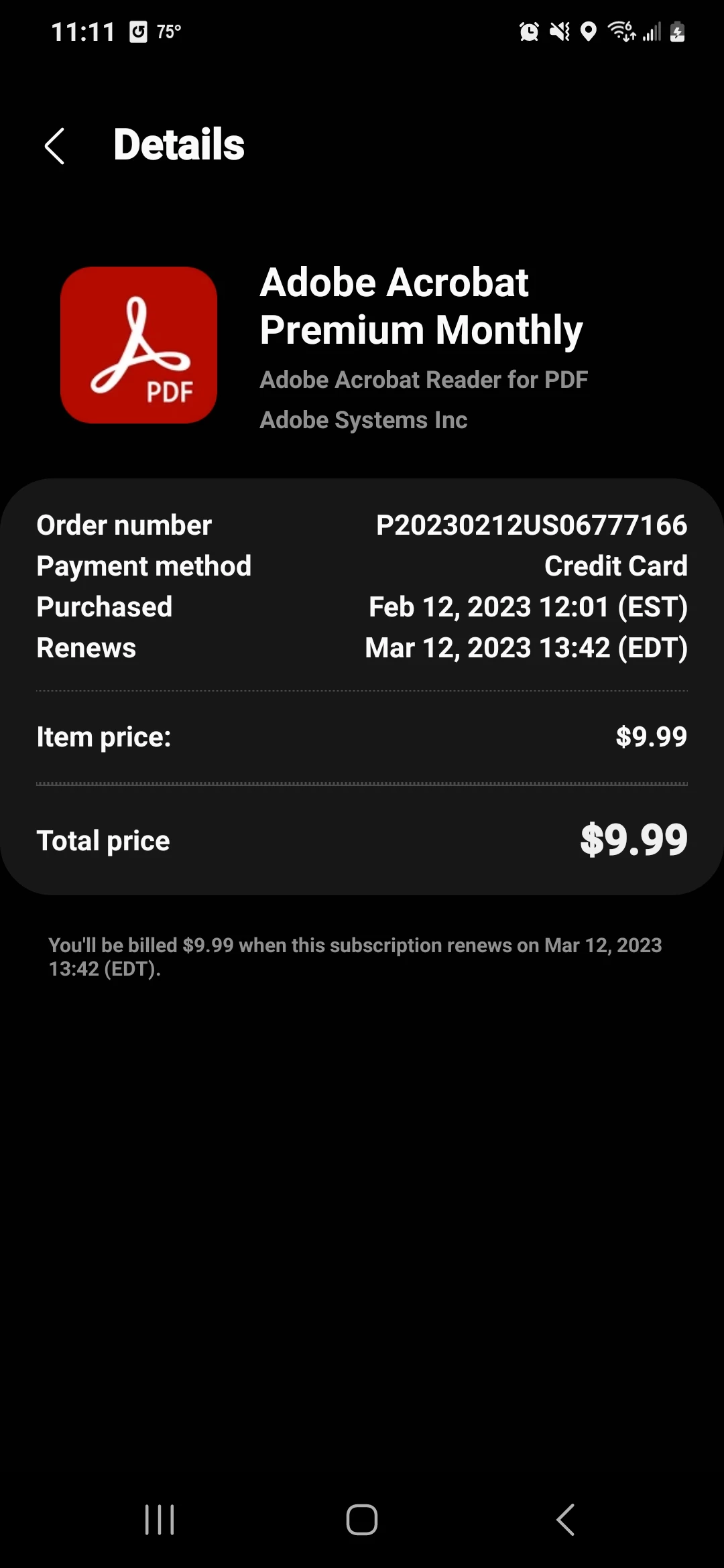Tap the system home button
This screenshot has width=724, height=1568.
(x=362, y=1519)
